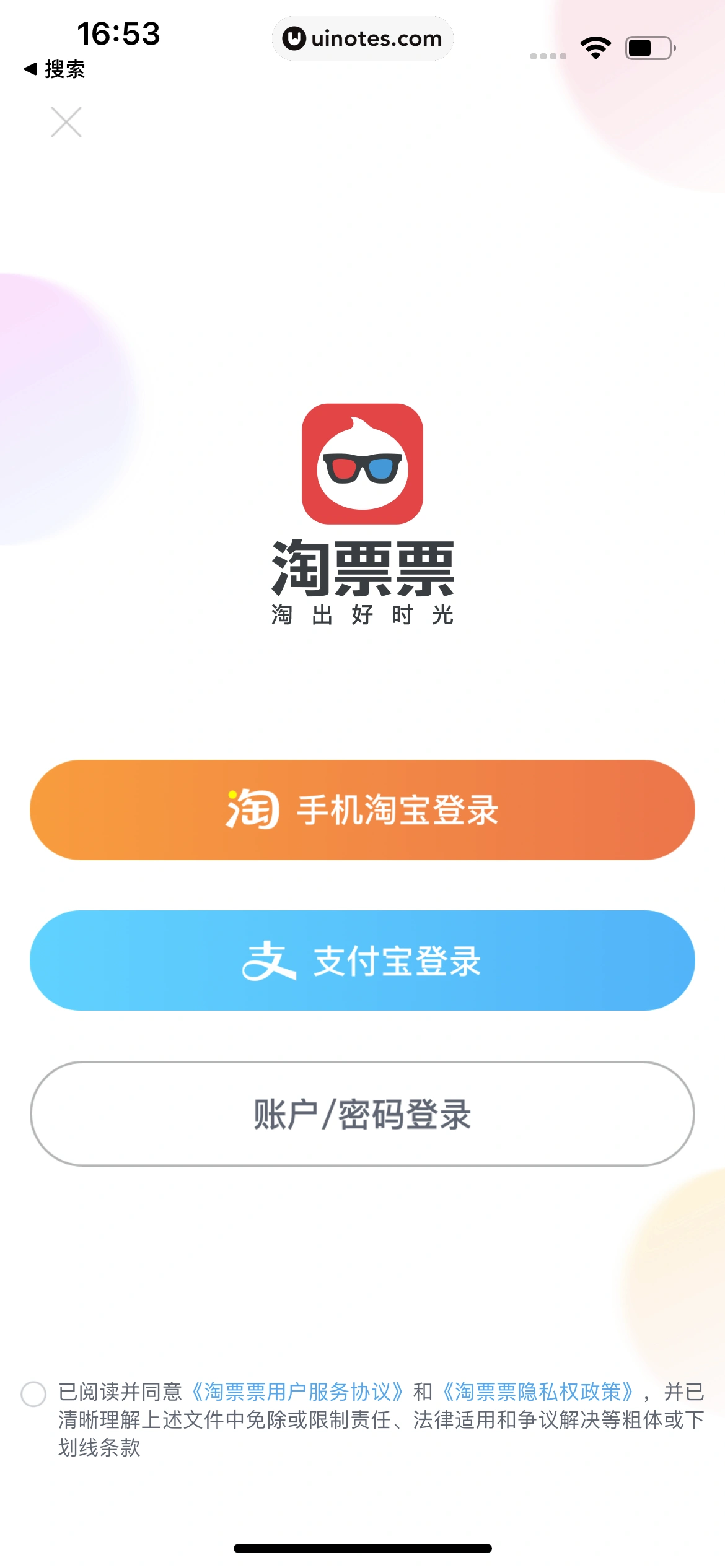Log in with 支付宝登录
725x1568 pixels.
click(362, 960)
